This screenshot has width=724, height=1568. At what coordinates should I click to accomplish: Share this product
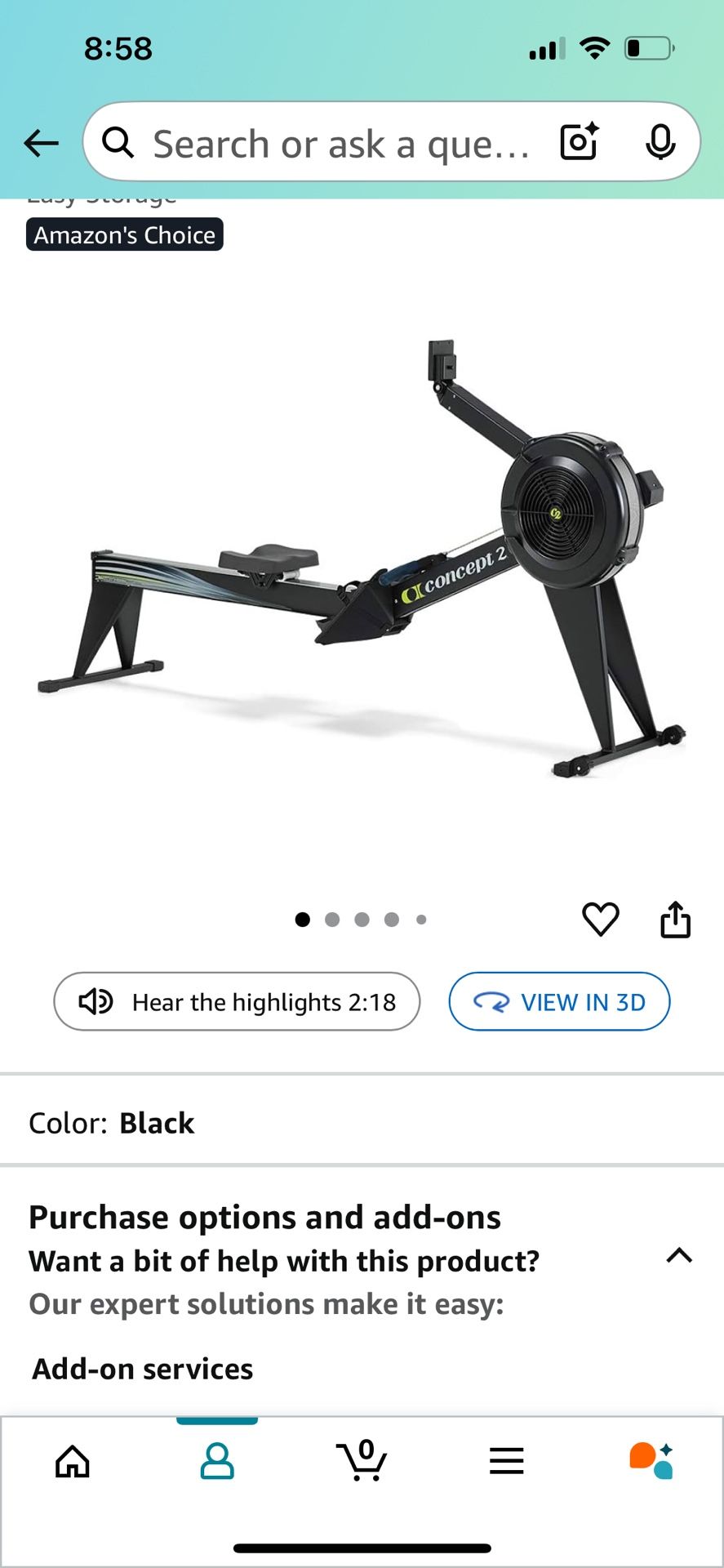[x=675, y=920]
